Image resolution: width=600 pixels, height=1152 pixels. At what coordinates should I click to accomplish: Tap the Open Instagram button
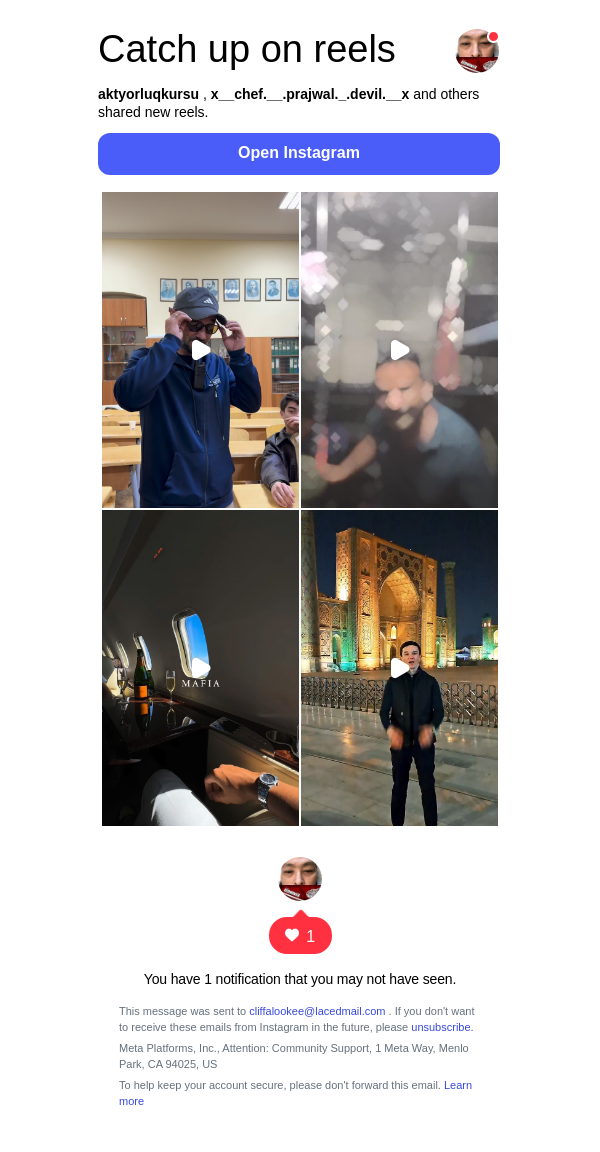[299, 154]
